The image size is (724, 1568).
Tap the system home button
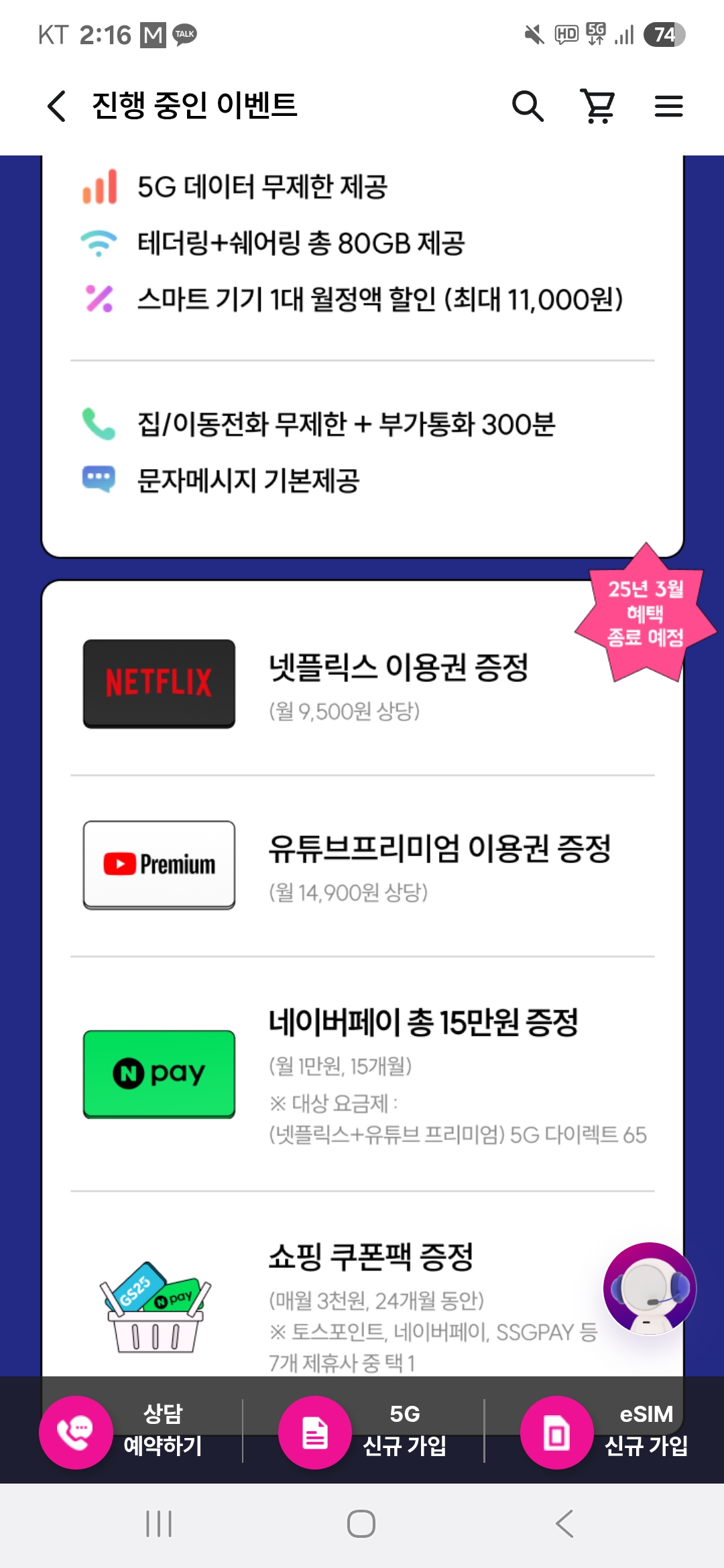click(361, 1524)
